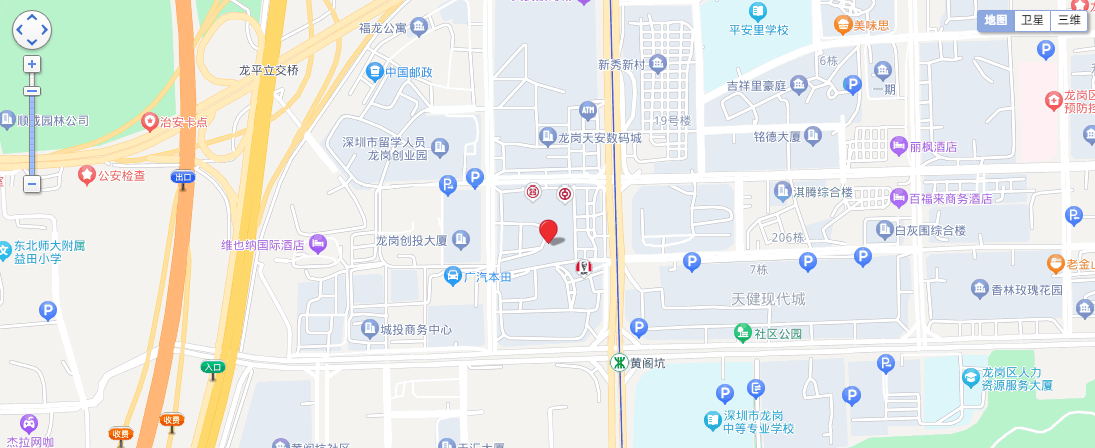Switch to the 卫星 satellite view
This screenshot has height=448, width=1095.
1031,20
